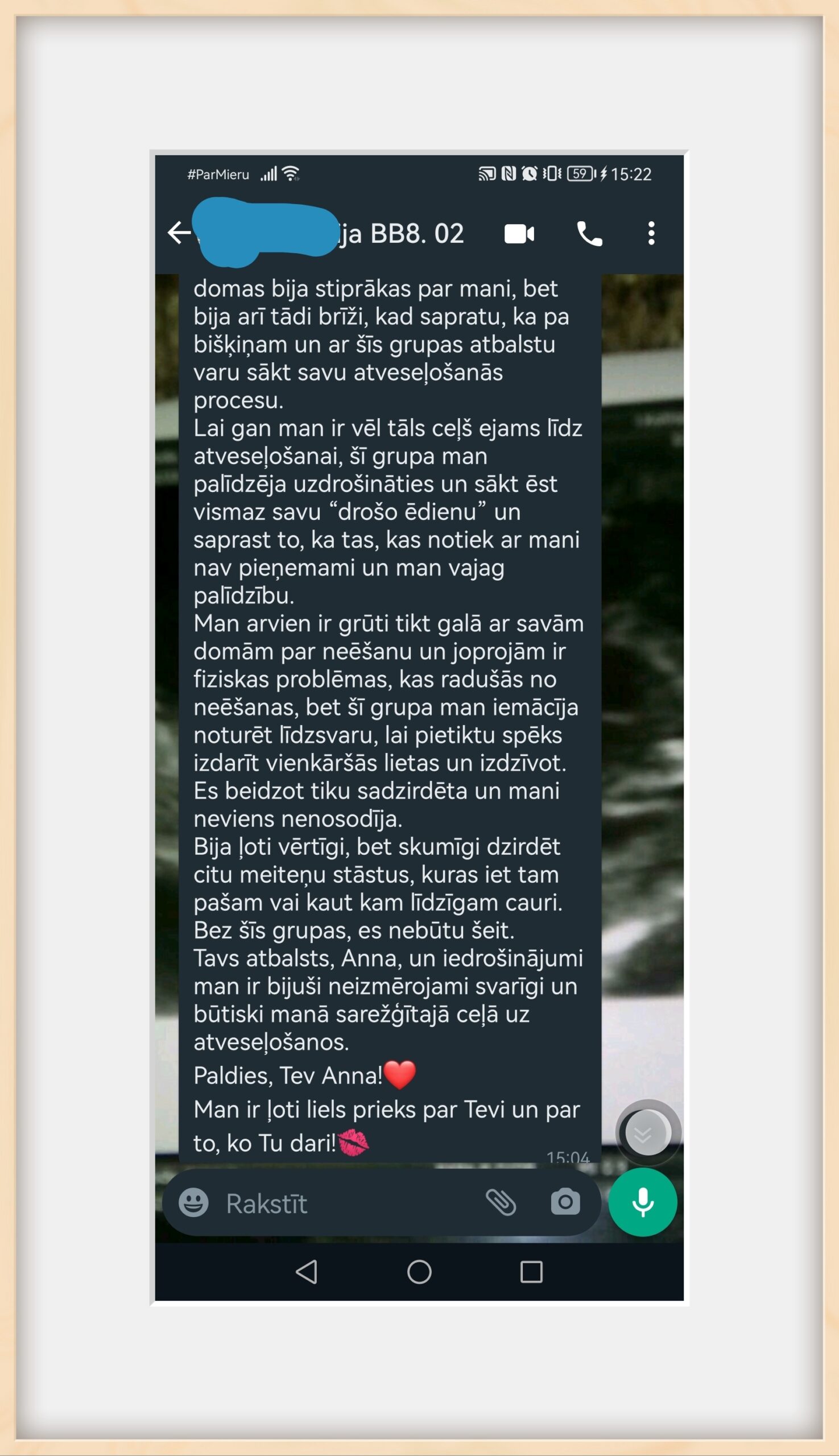Screen dimensions: 839x1456
Task: Open the overflow menu
Action: point(651,233)
